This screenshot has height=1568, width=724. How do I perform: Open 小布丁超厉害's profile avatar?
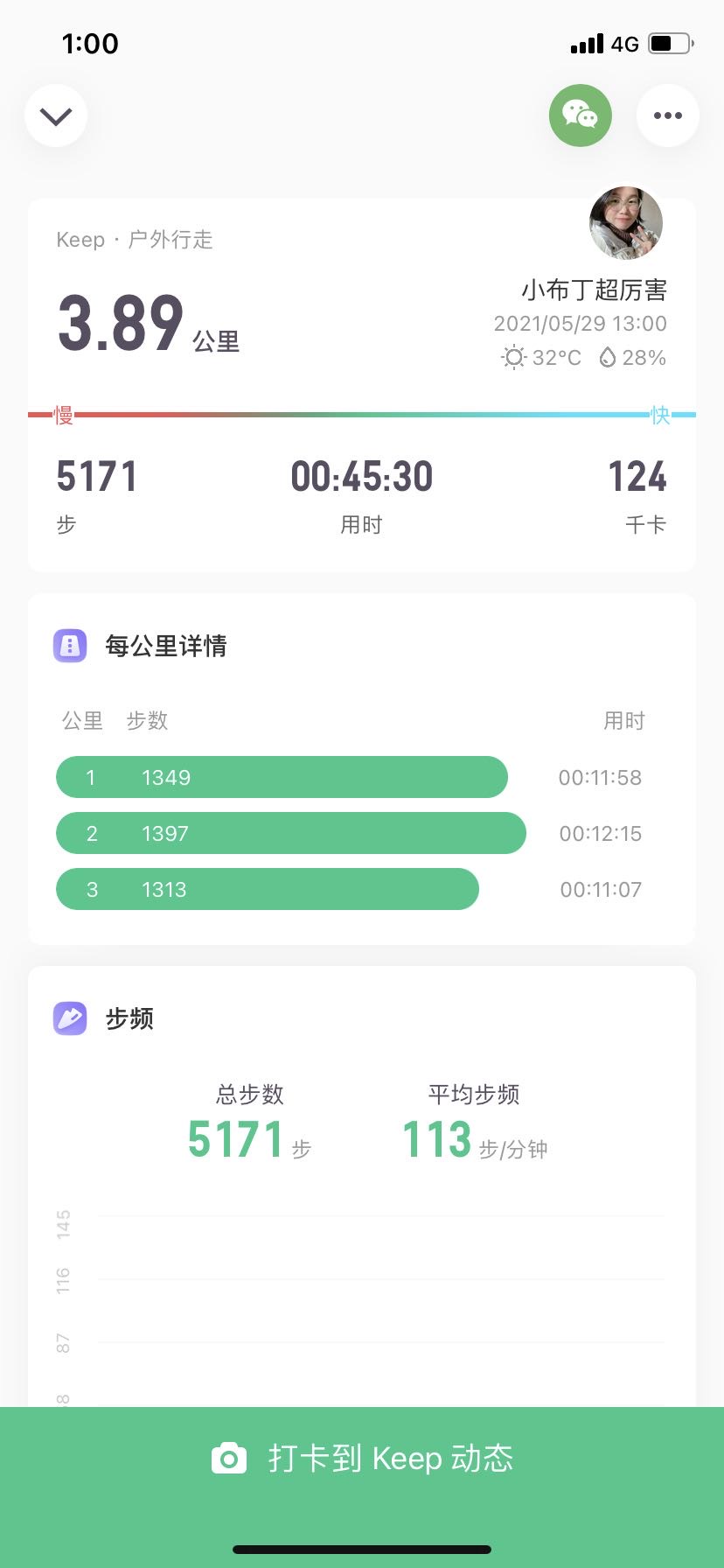[x=626, y=223]
